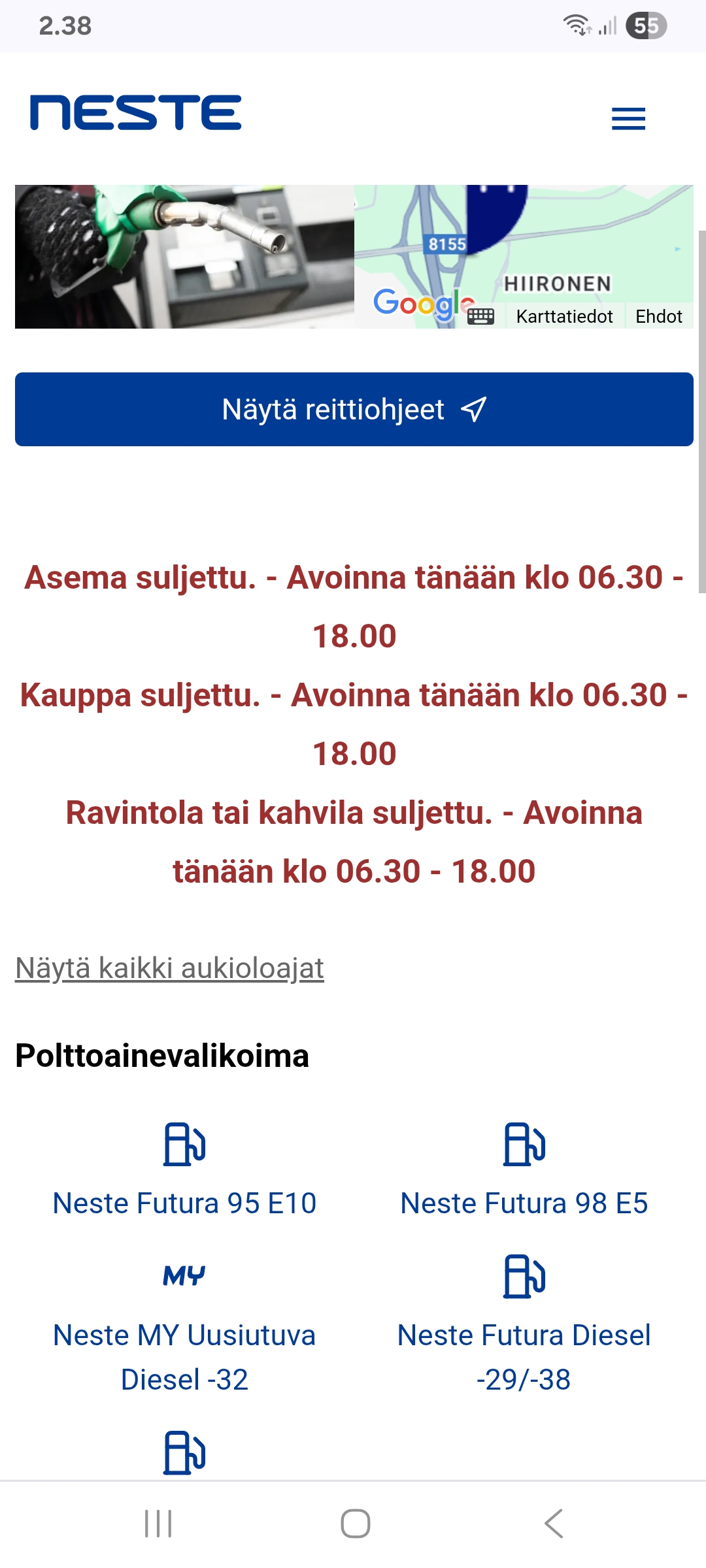The height and width of the screenshot is (1568, 706).
Task: Open Neste Futura 95 E10 fuel
Action: pyautogui.click(x=184, y=1203)
